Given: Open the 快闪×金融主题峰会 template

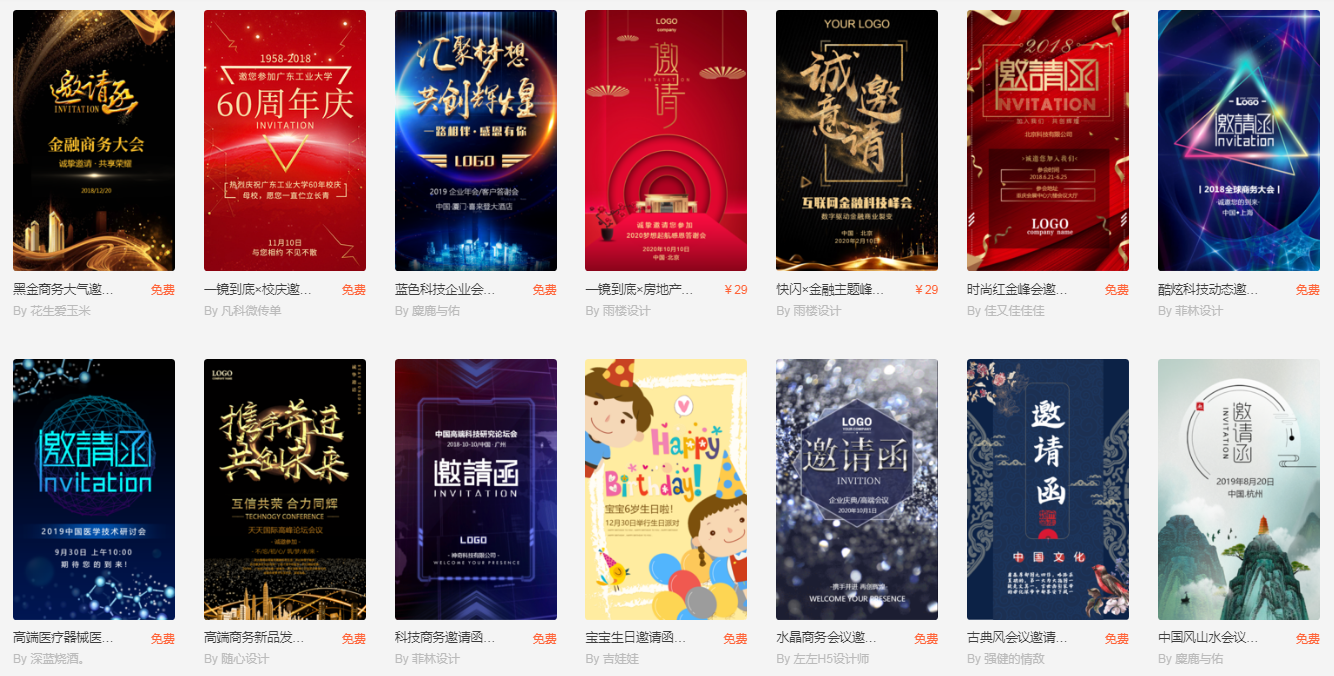Looking at the screenshot, I should click(857, 140).
